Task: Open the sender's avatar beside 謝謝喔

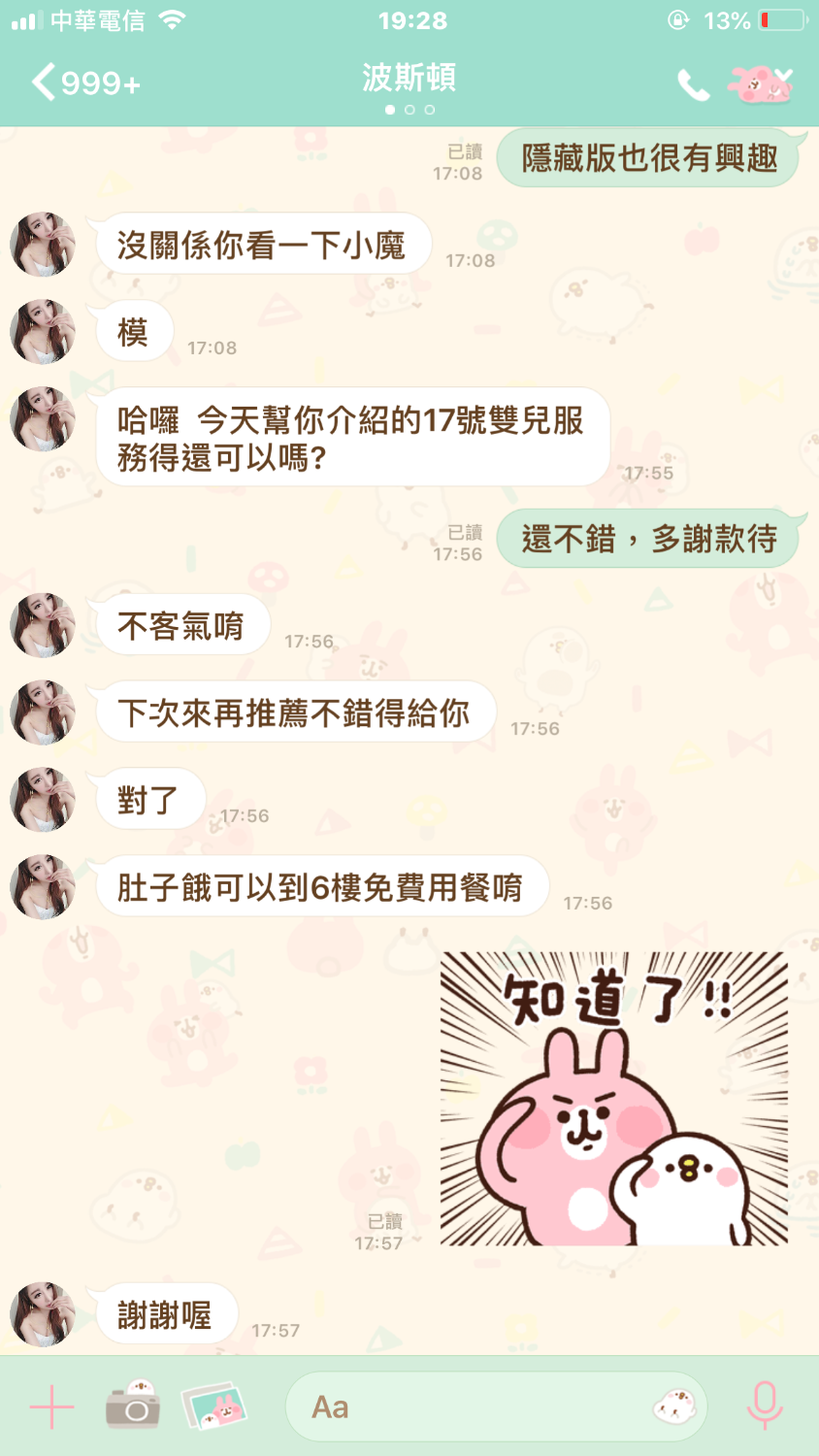Action: 43,1314
